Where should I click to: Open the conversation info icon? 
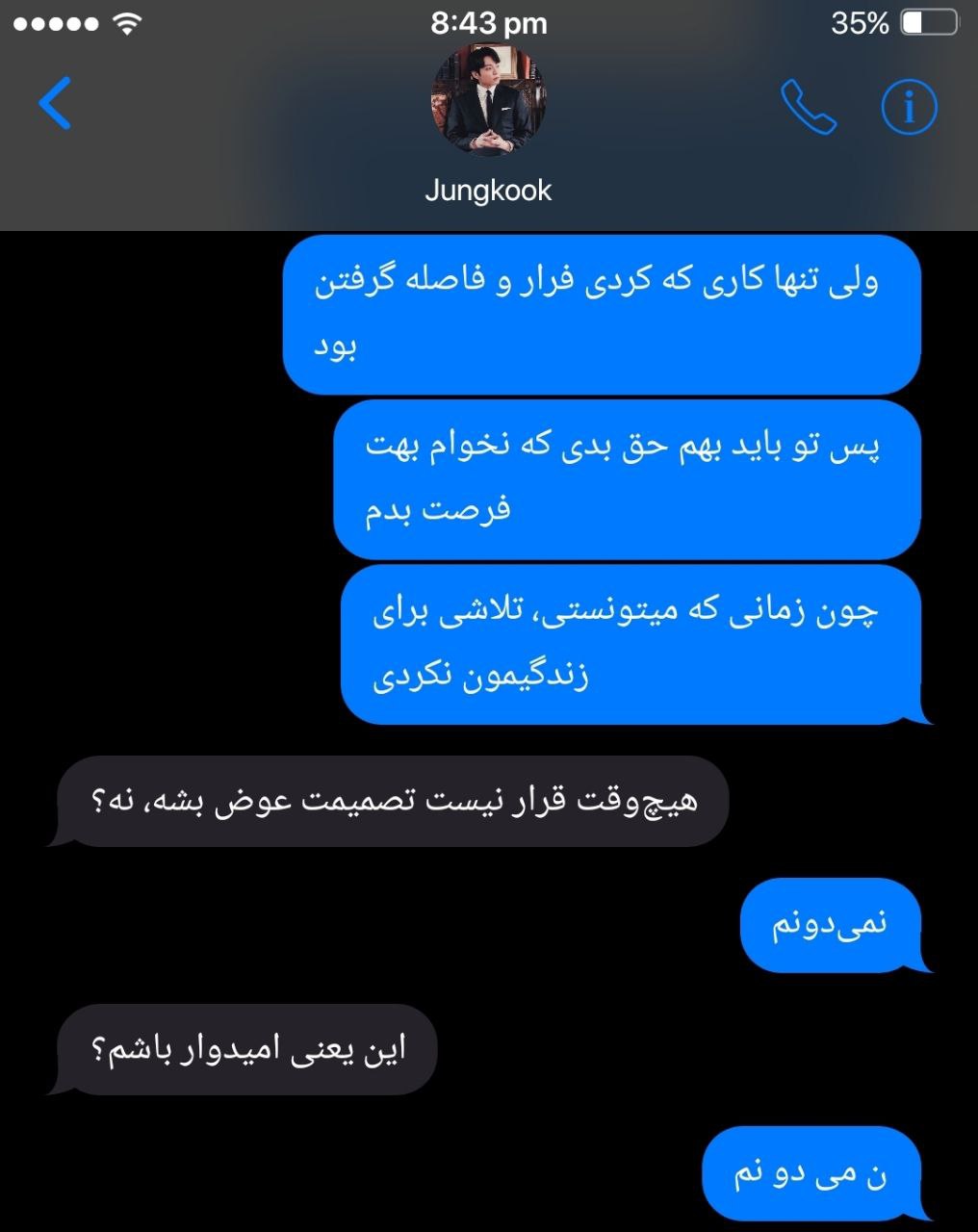tap(909, 107)
